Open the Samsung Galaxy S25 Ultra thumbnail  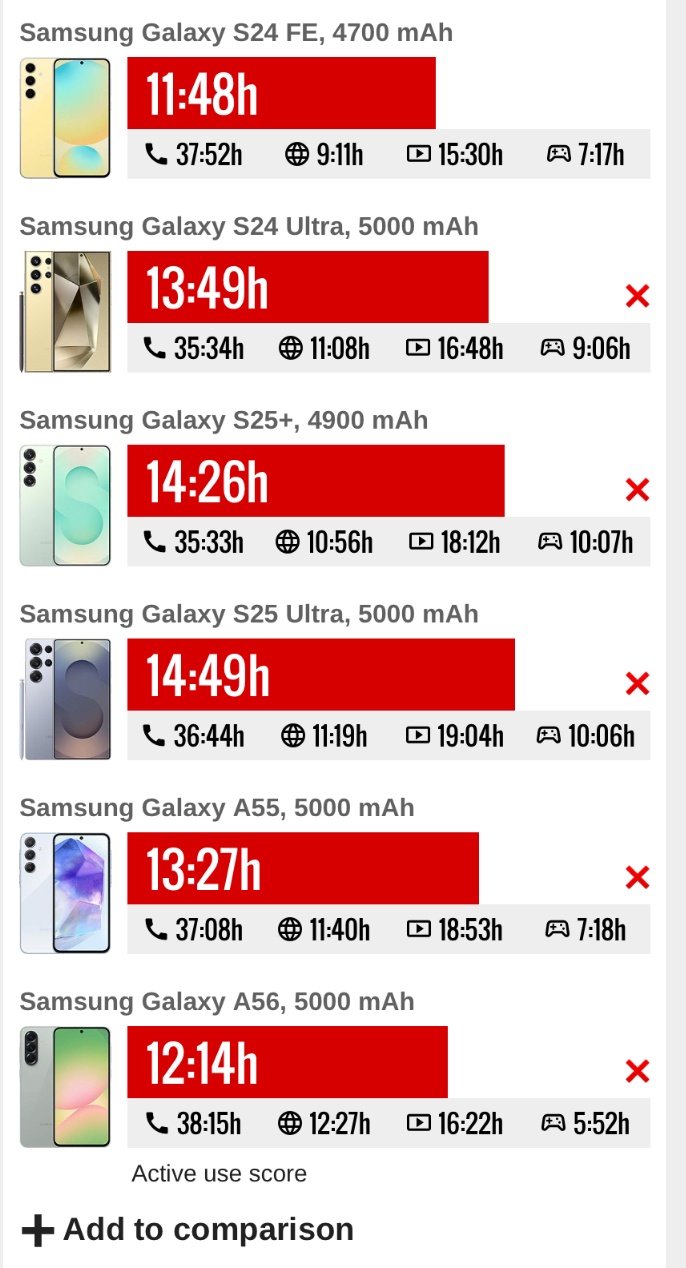point(65,700)
